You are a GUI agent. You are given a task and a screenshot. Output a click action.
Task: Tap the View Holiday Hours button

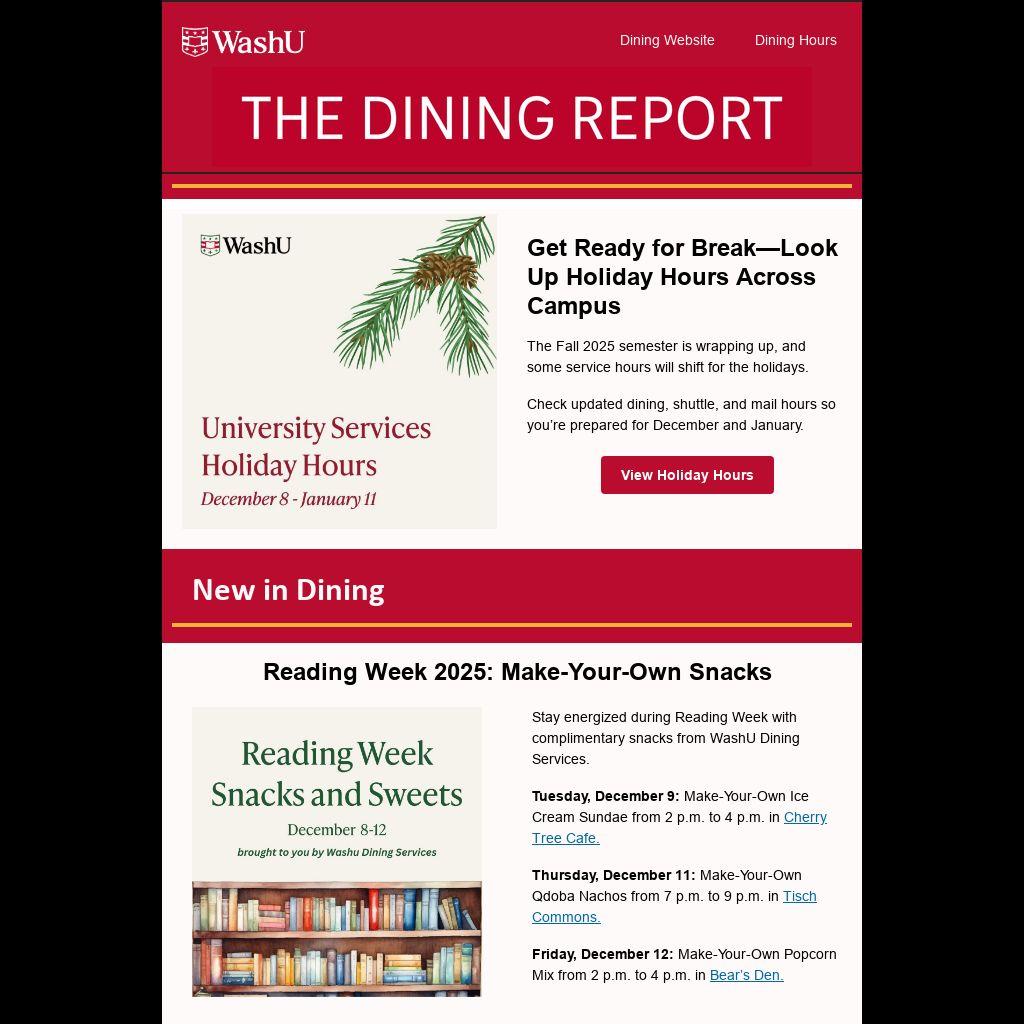[687, 475]
